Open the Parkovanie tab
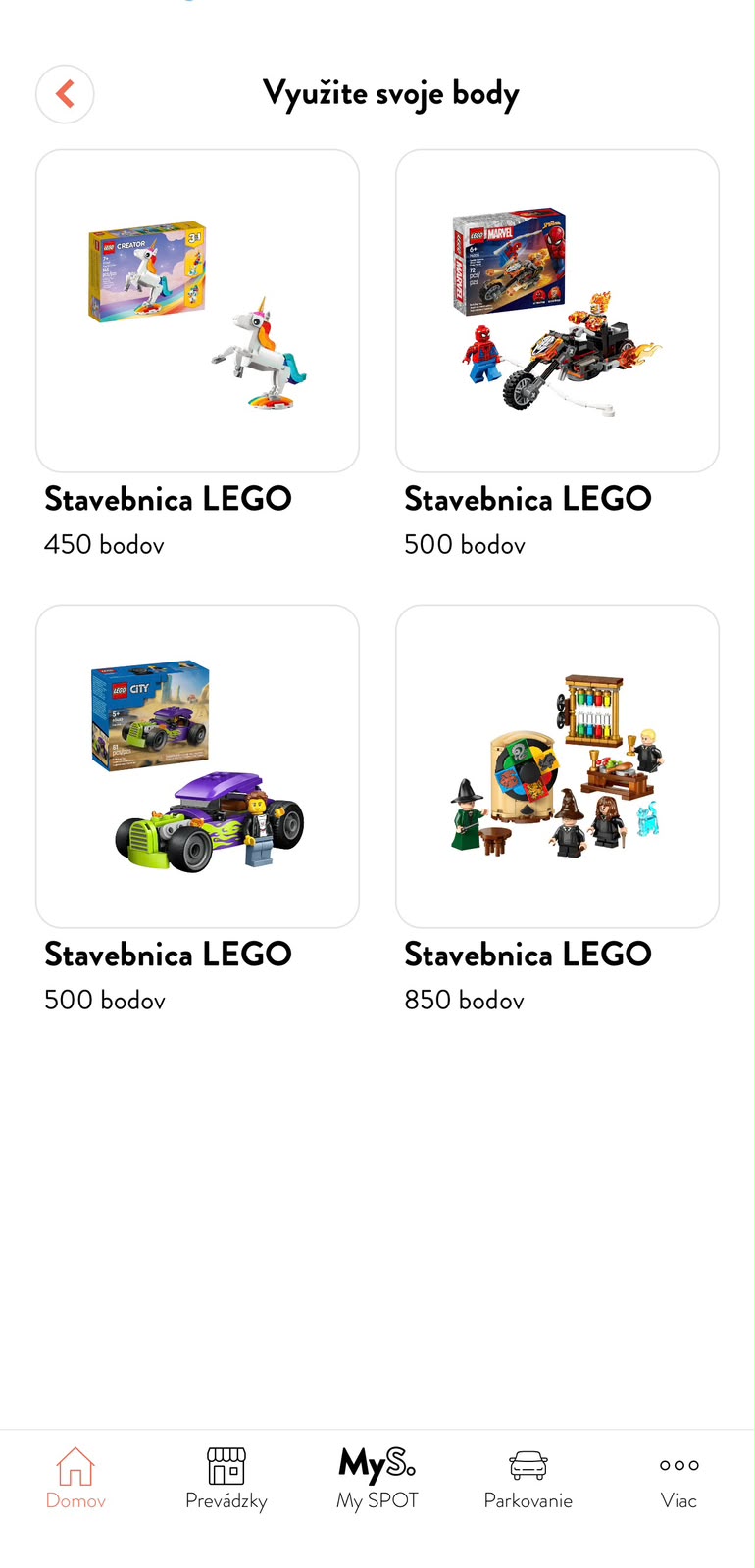 pos(528,1479)
